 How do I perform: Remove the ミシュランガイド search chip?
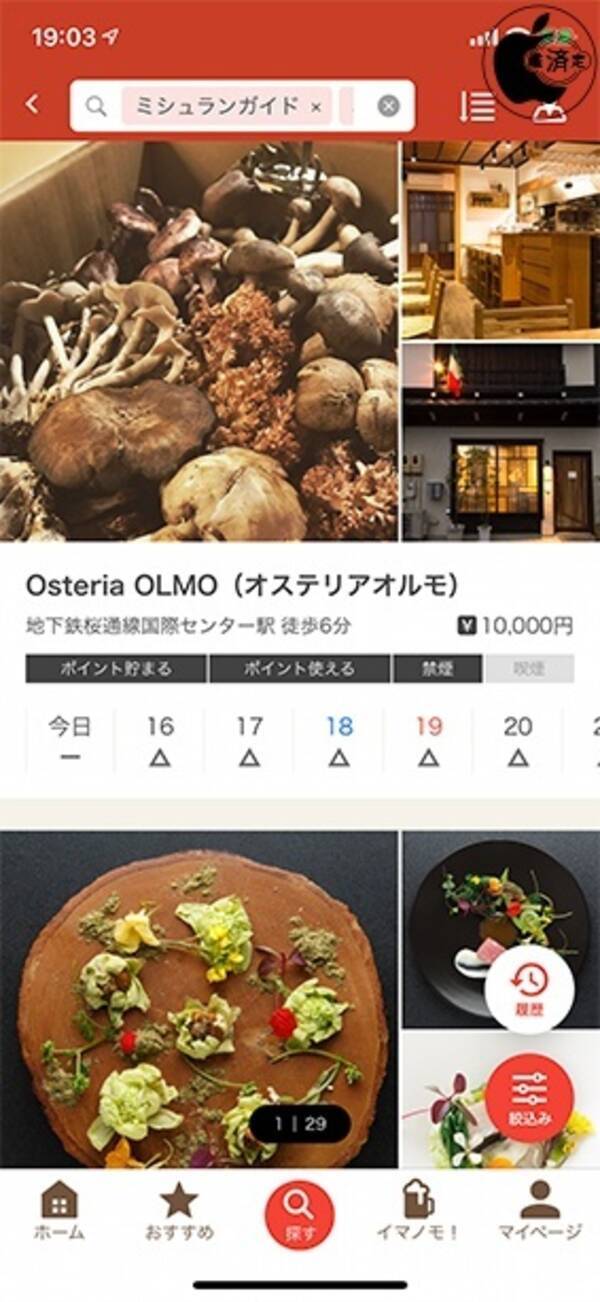point(316,106)
